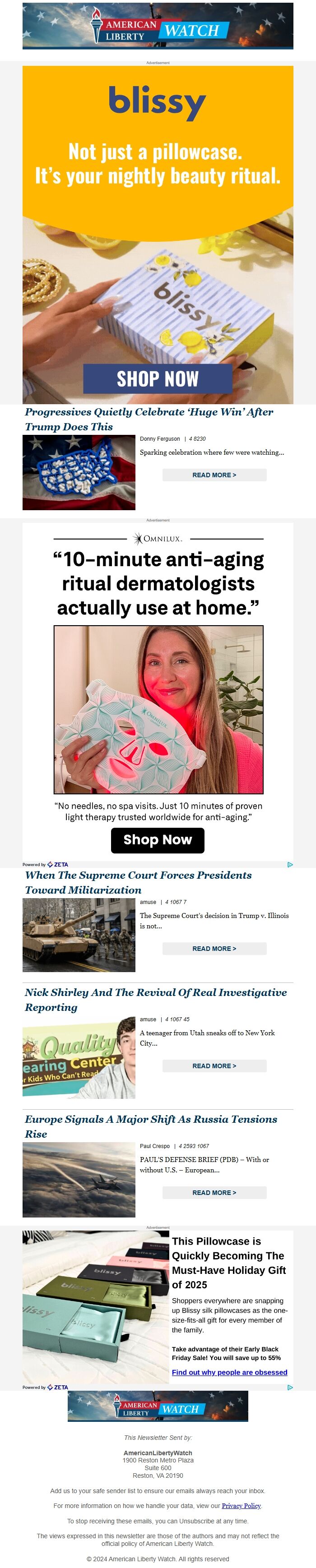Screen dimensions: 316x1568
Task: Open the Blissy pillowcase holiday gift image
Action: 96,1305
